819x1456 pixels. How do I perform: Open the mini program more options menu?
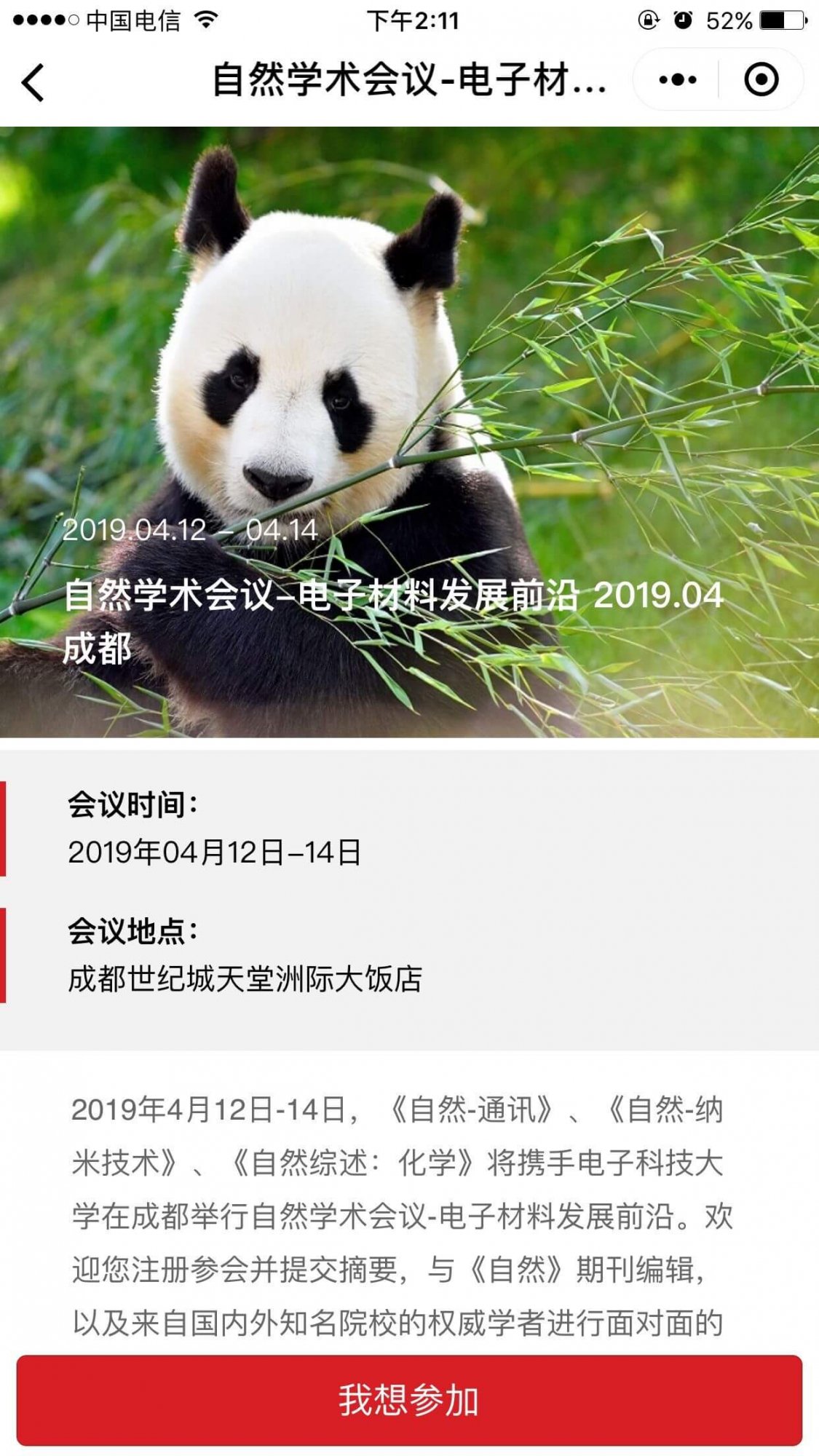tap(677, 79)
